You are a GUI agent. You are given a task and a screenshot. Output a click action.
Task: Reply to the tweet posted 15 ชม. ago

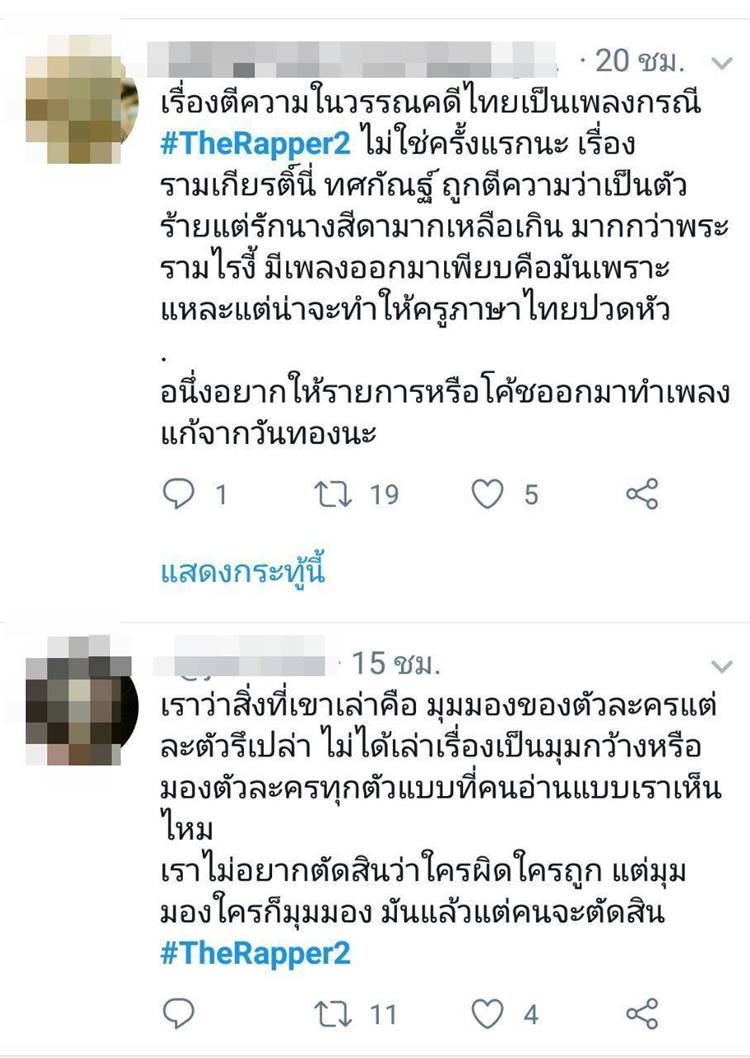179,1014
